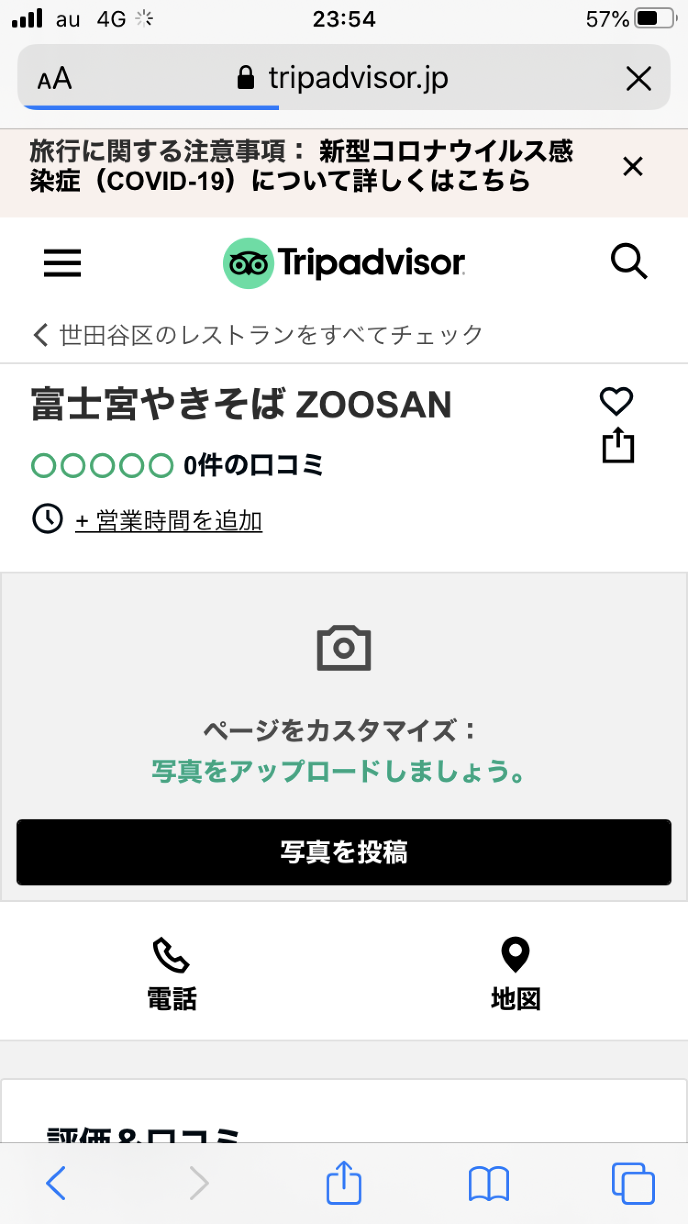
Task: Open Safari bookmarks
Action: click(x=489, y=1184)
